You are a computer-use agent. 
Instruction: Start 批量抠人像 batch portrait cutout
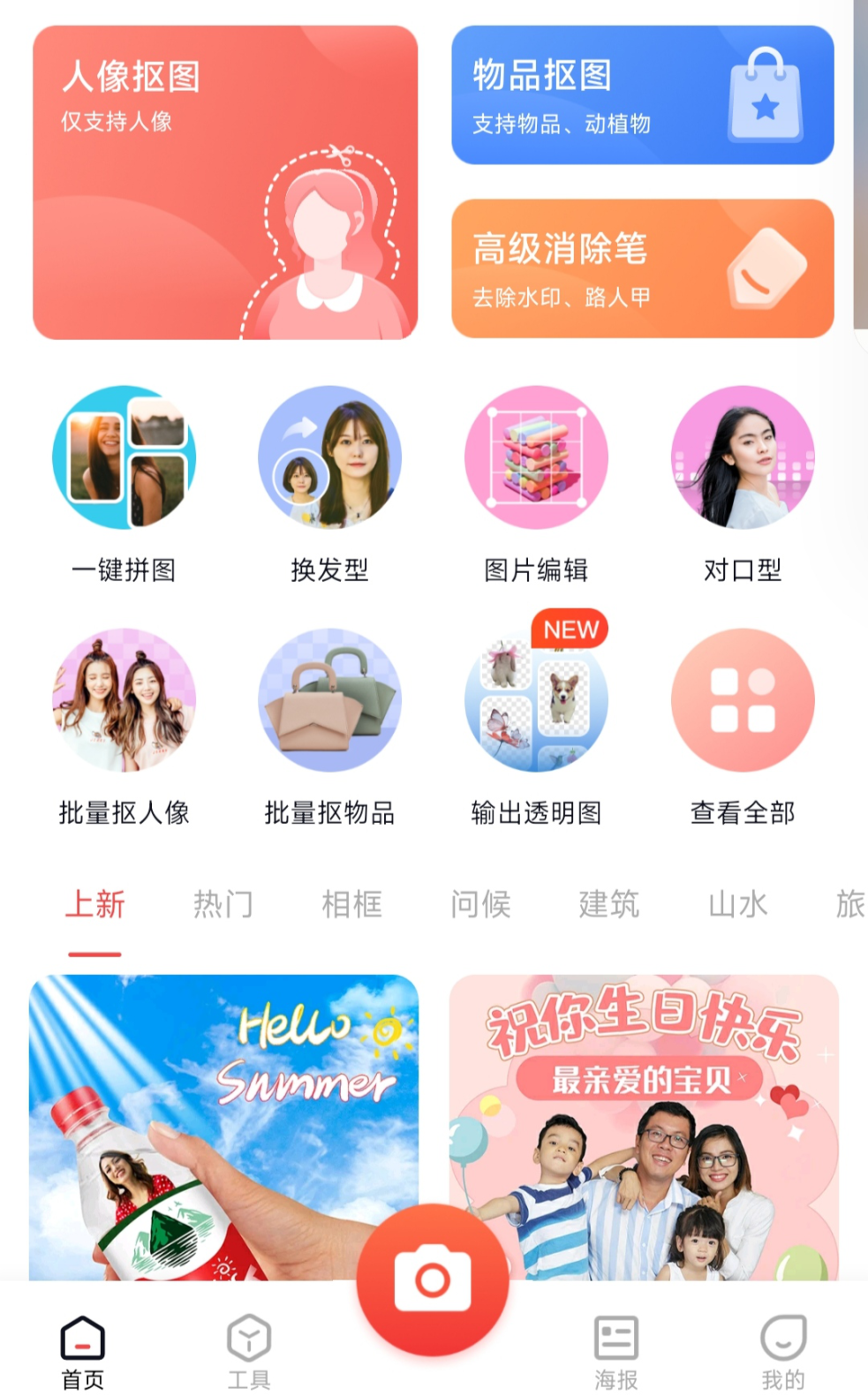point(124,701)
